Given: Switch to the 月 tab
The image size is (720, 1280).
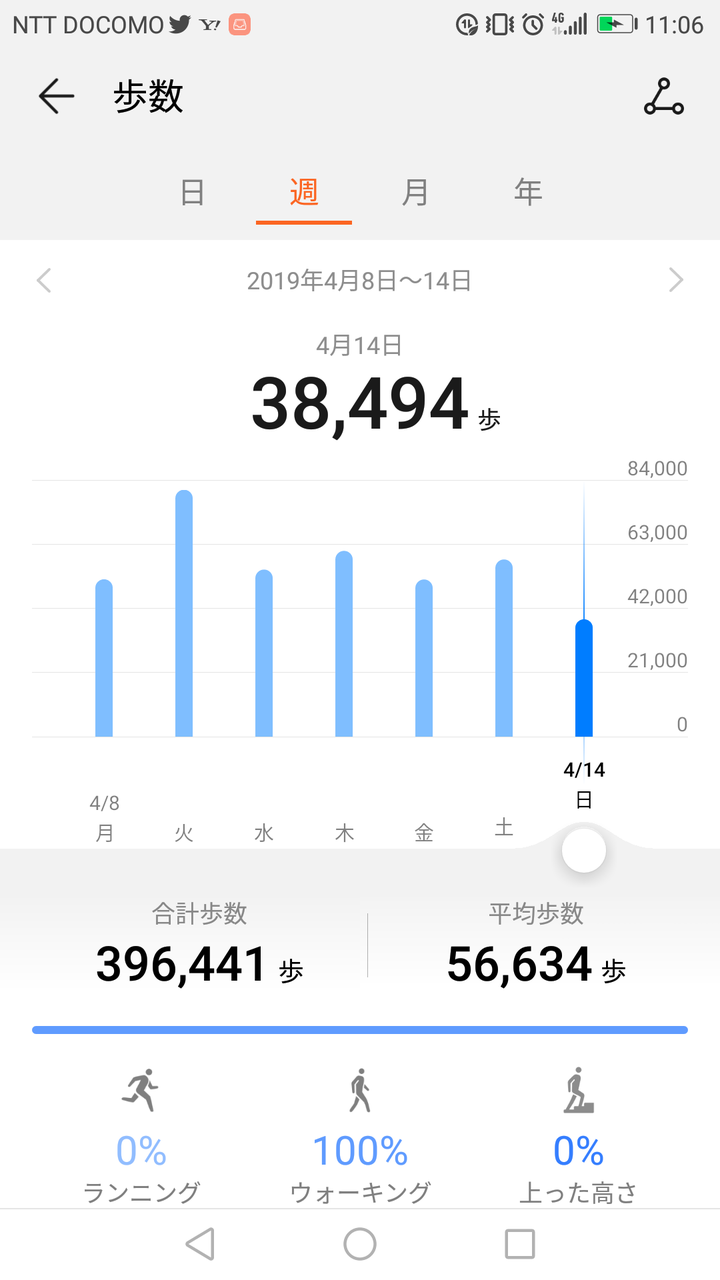Looking at the screenshot, I should [x=415, y=191].
